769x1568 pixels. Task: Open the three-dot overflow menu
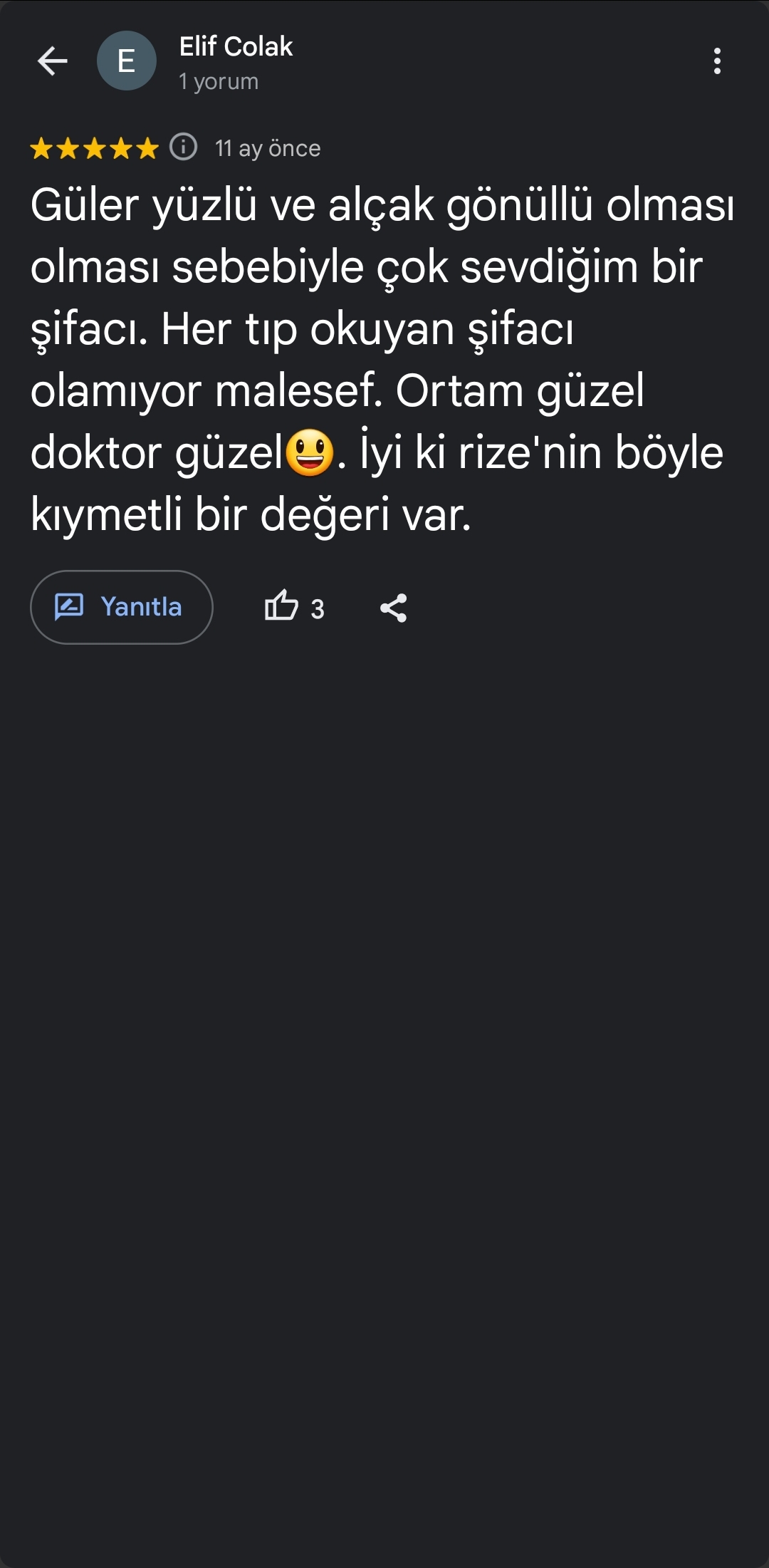point(717,61)
